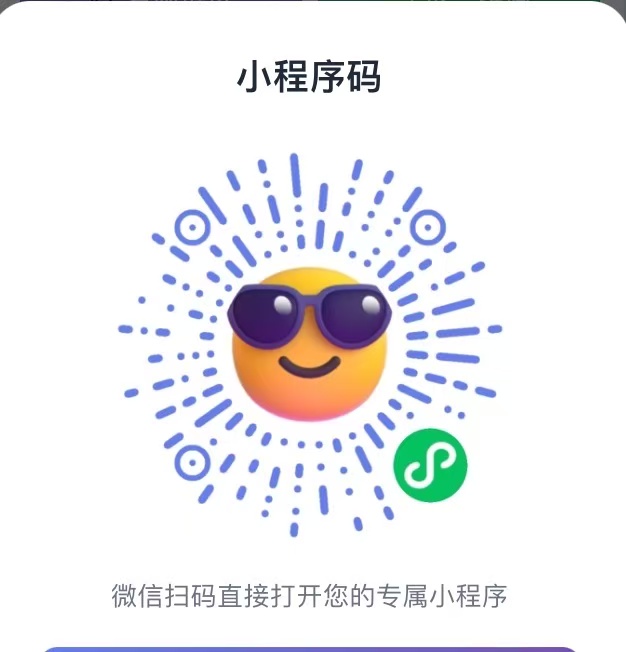Tap the purple gradient button below the hint text
626x652 pixels.
pyautogui.click(x=311, y=648)
